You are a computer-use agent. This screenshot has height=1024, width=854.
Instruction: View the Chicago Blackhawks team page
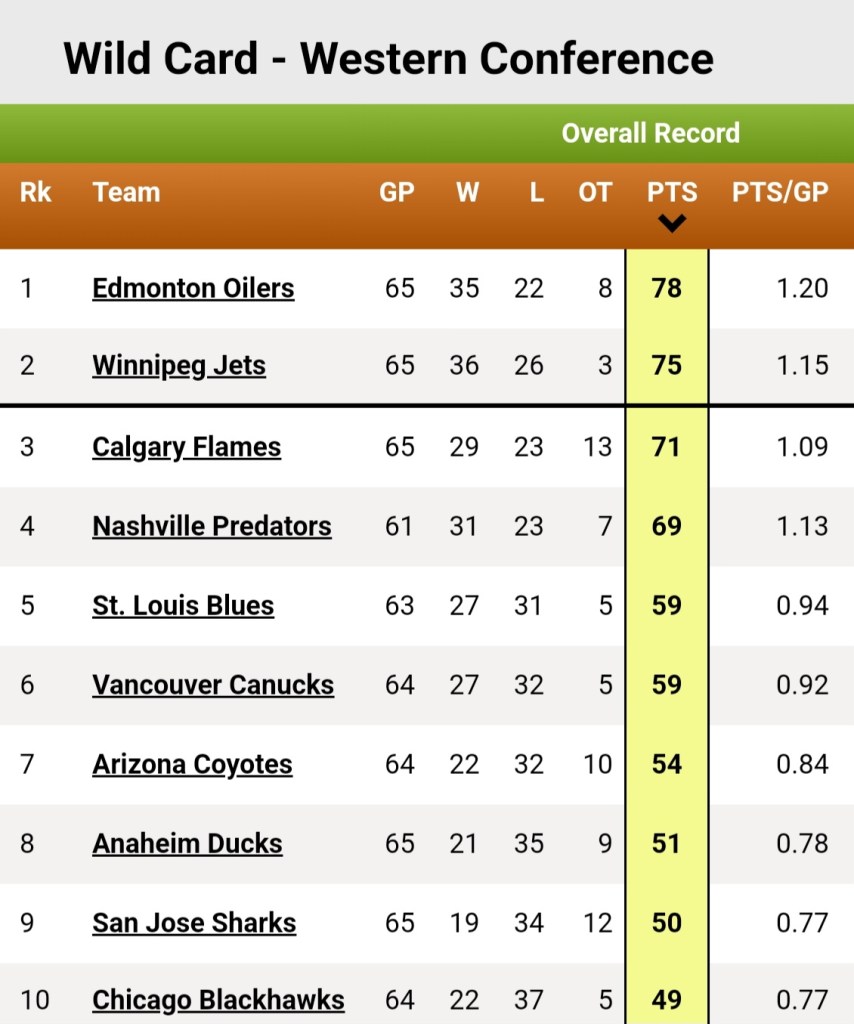(x=218, y=1000)
